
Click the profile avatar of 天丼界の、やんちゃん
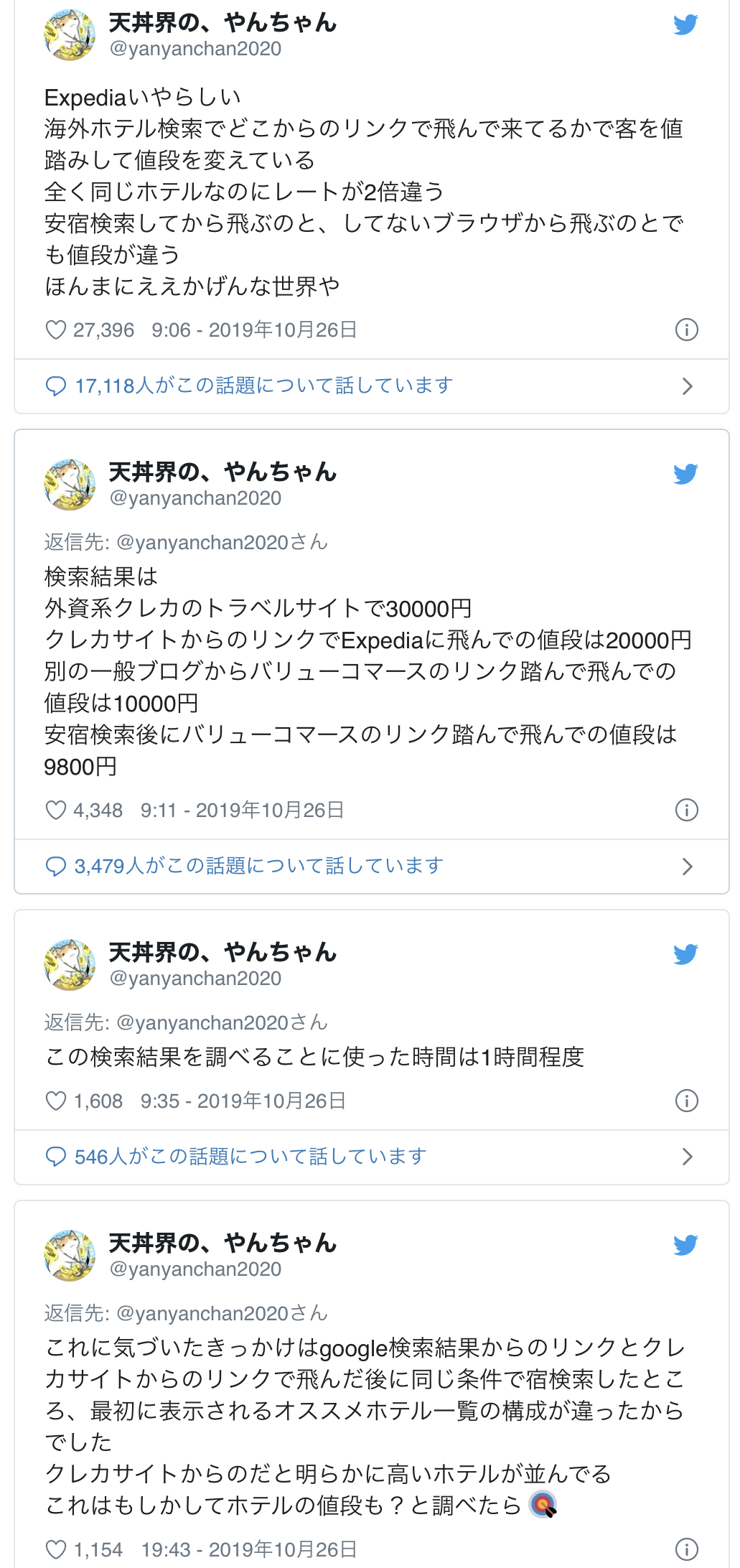coord(69,34)
